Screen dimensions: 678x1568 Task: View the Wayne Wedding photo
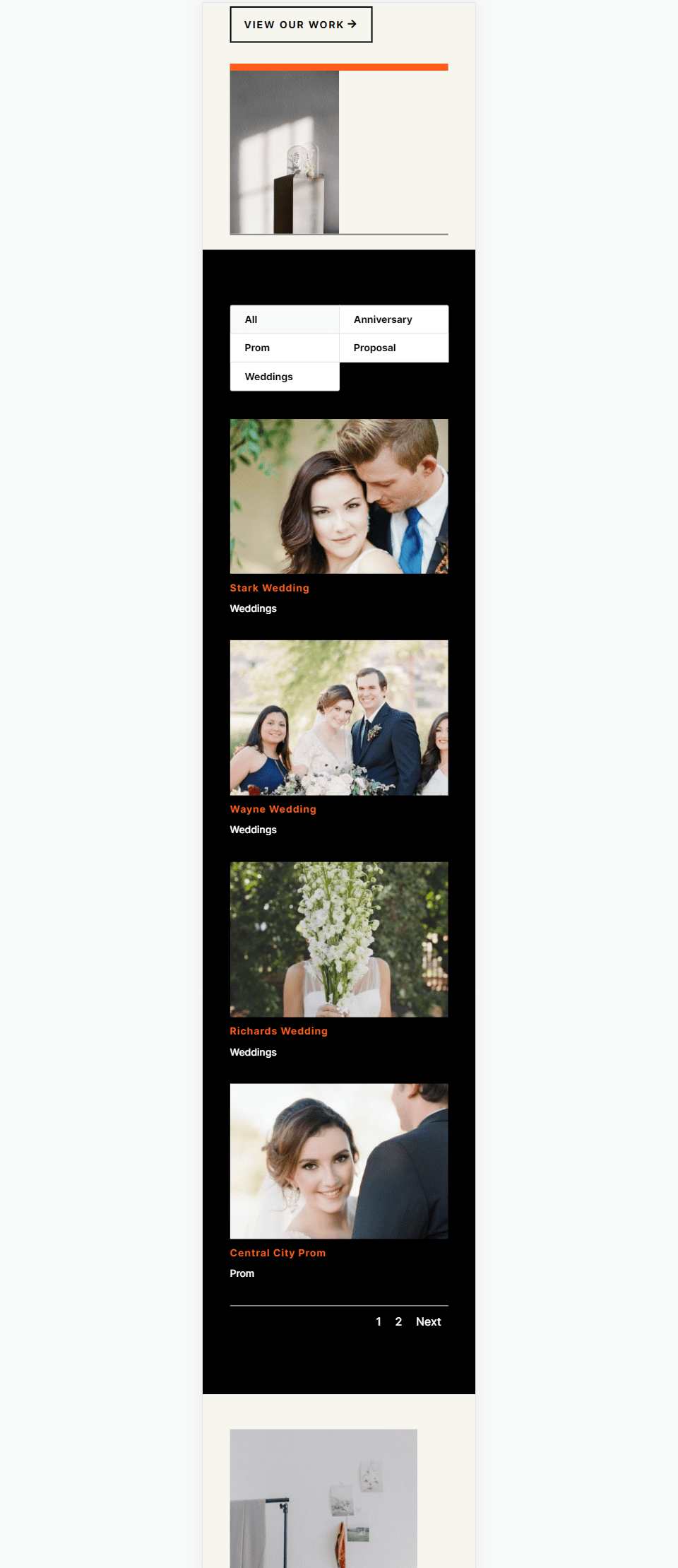339,717
